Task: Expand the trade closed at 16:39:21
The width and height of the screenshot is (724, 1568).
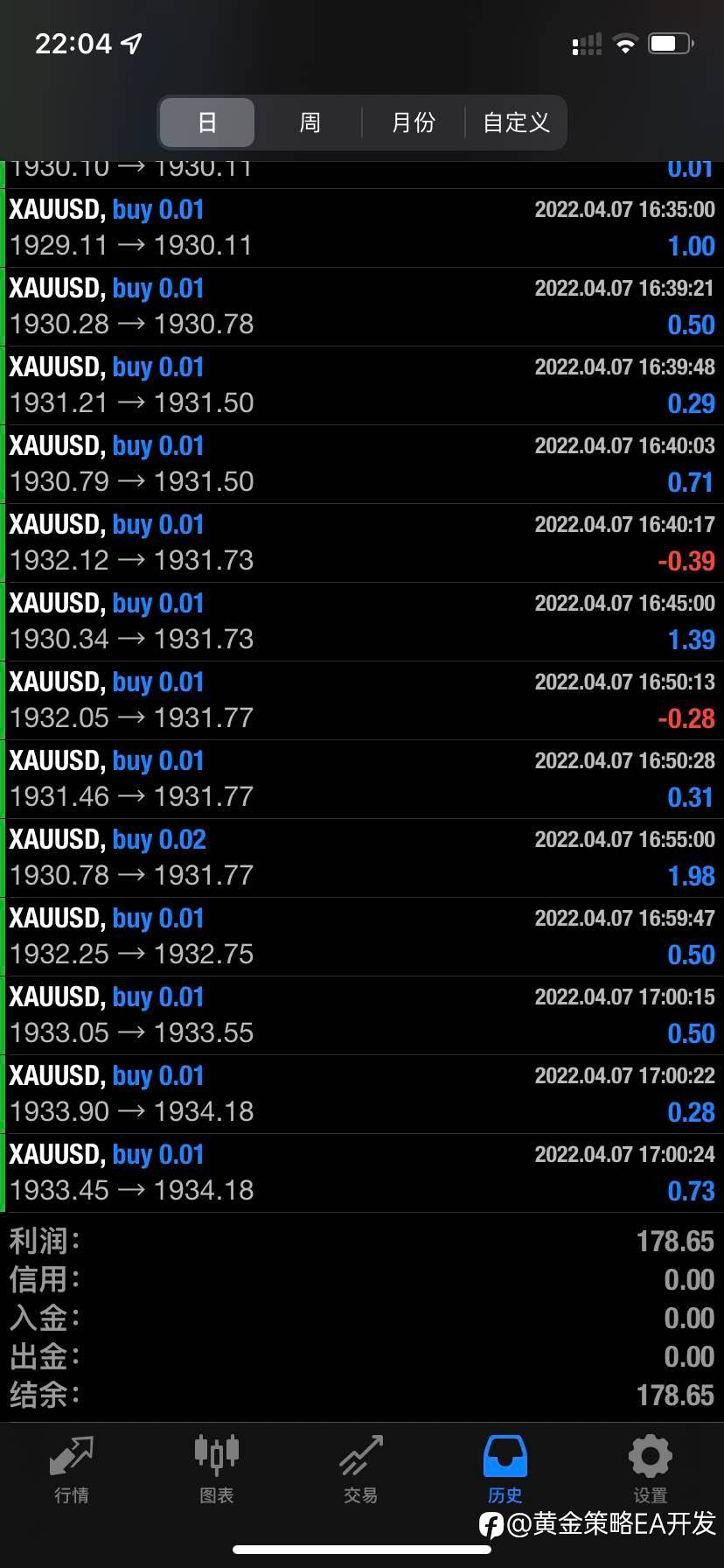Action: coord(362,307)
